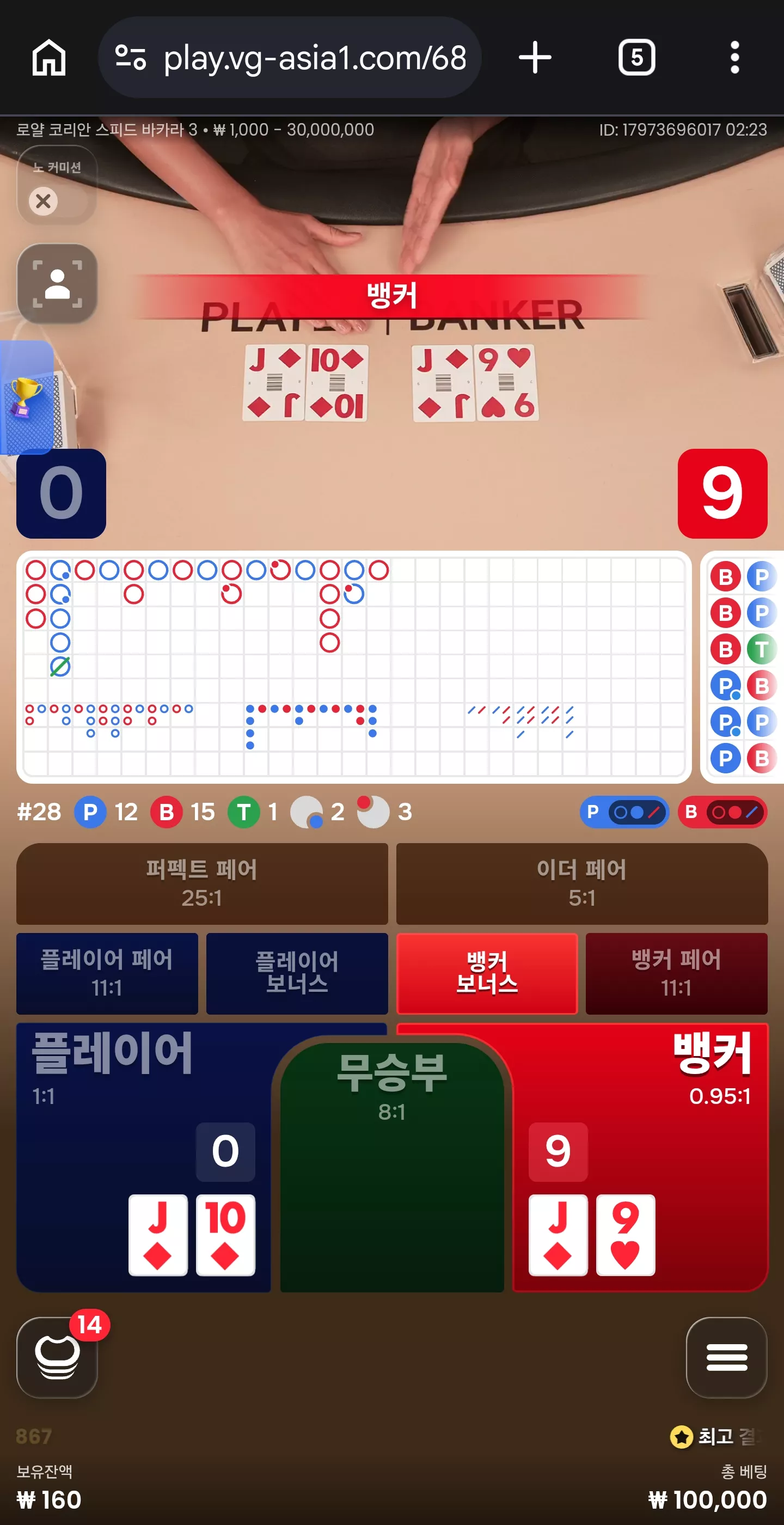The image size is (784, 1525).
Task: Tap the dealer camera view icon
Action: coord(57,283)
